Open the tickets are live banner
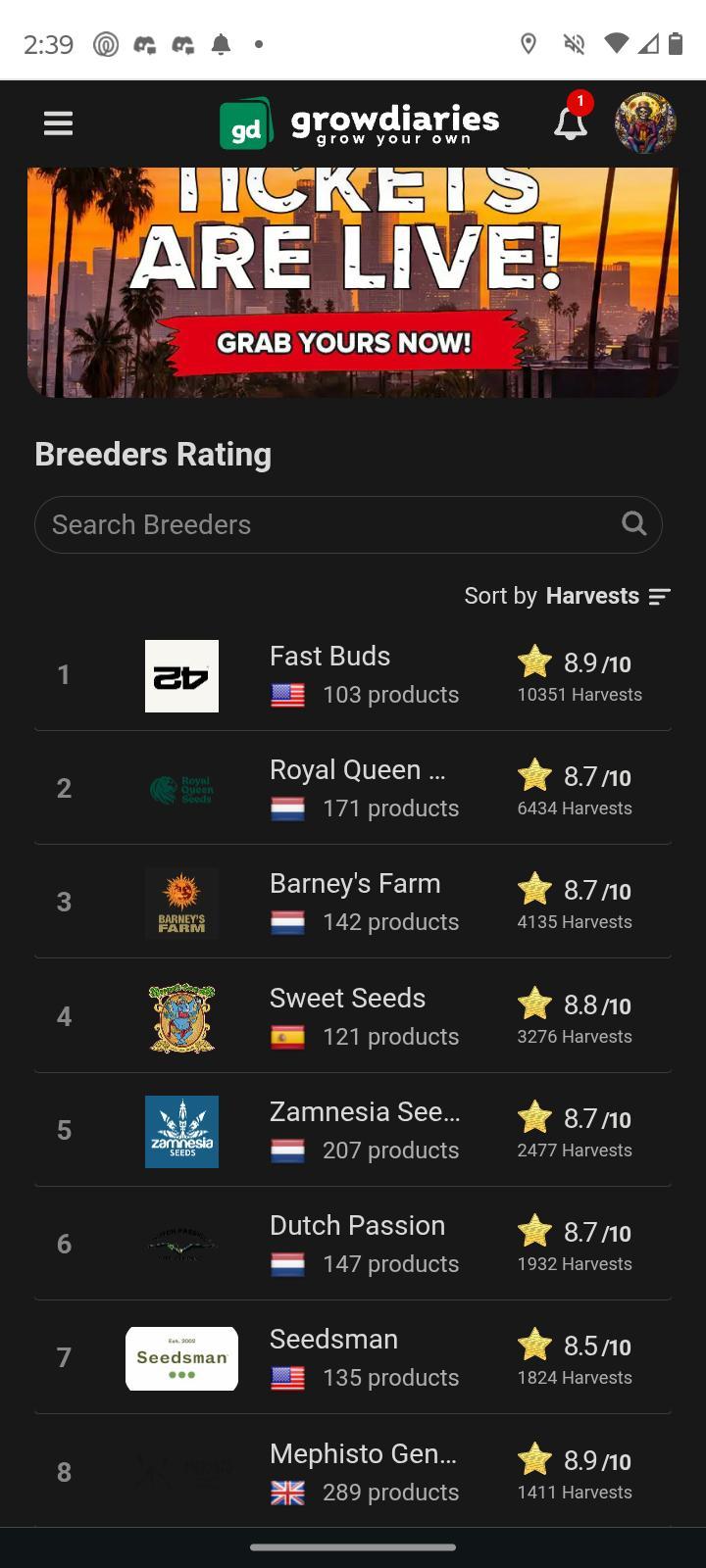 coord(353,282)
